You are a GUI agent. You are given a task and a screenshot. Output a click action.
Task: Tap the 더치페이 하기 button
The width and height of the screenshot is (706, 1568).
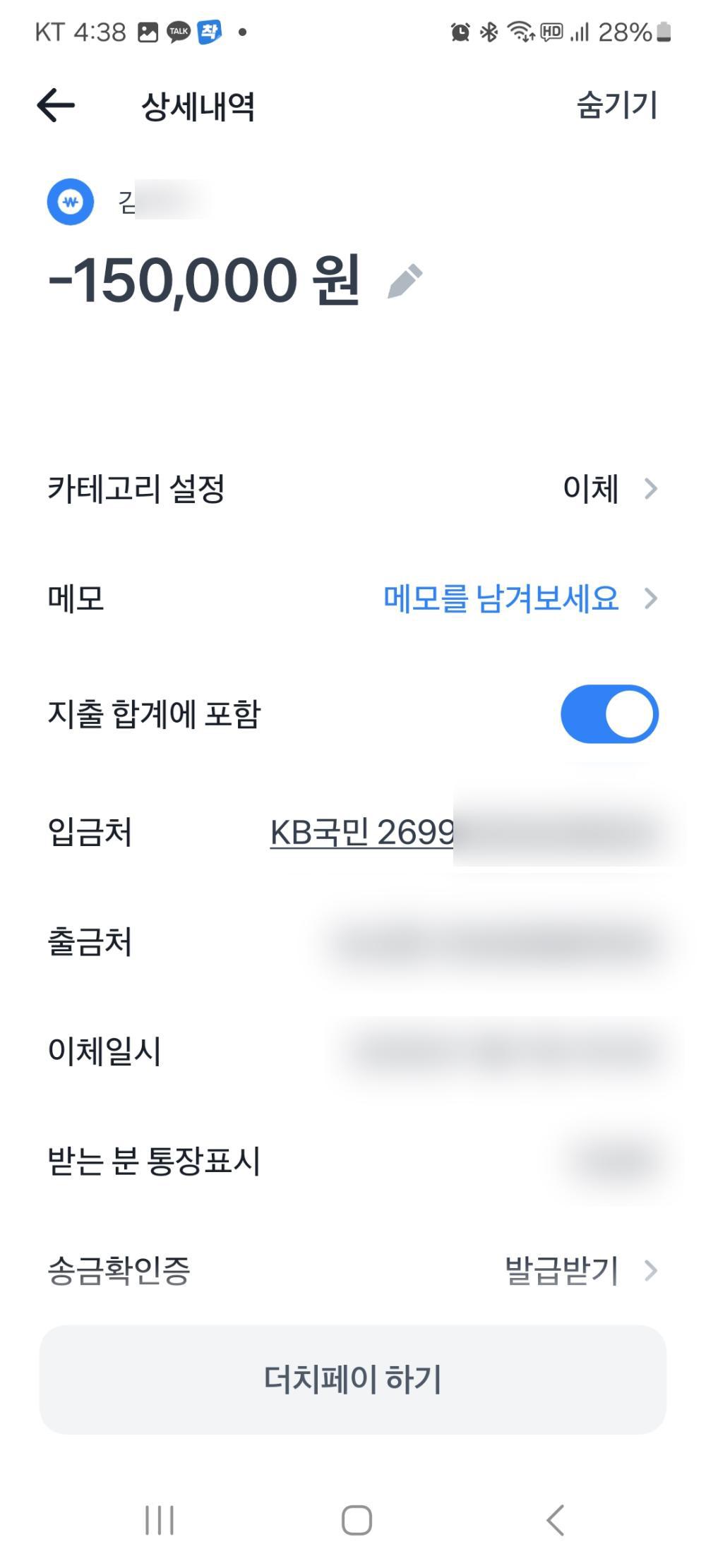click(353, 1379)
